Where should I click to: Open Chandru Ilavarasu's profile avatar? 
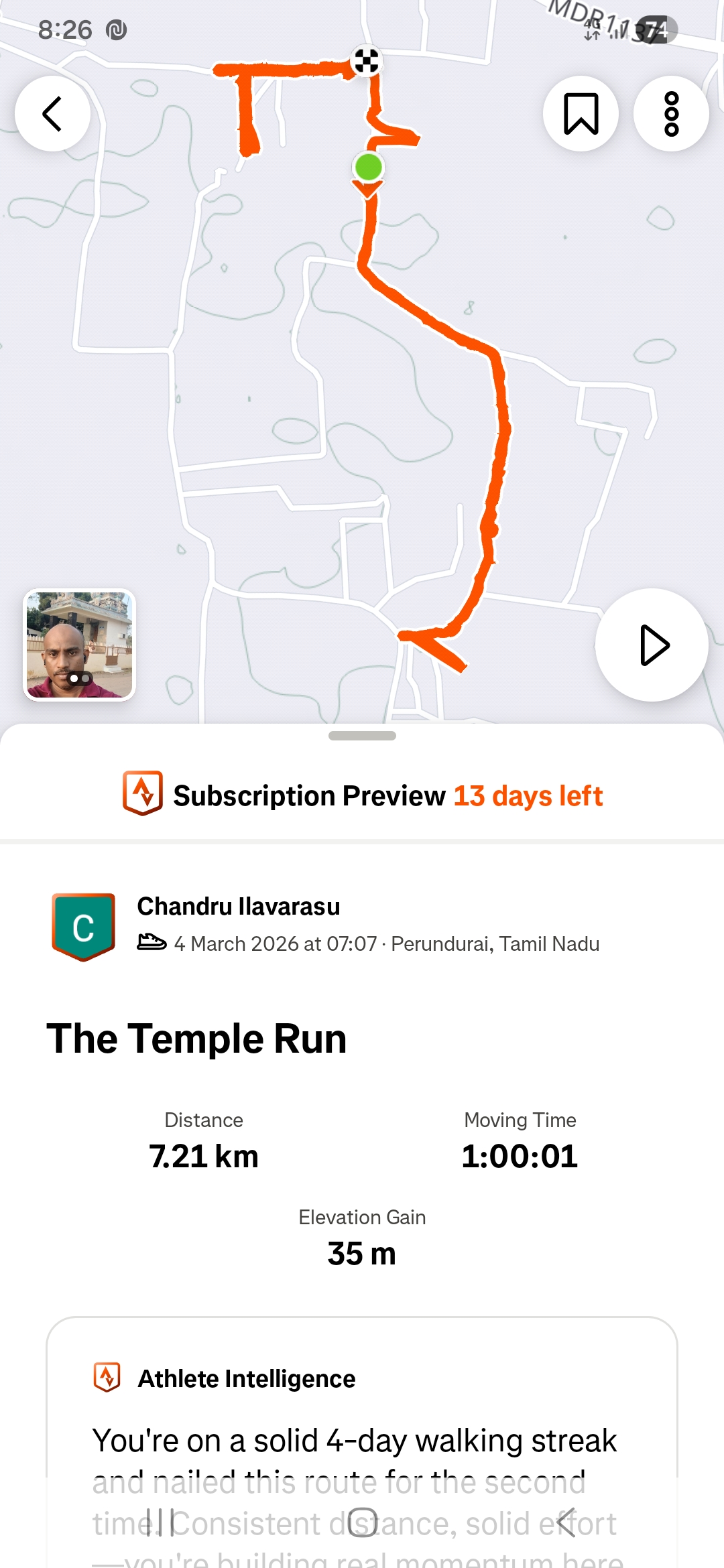tap(83, 926)
